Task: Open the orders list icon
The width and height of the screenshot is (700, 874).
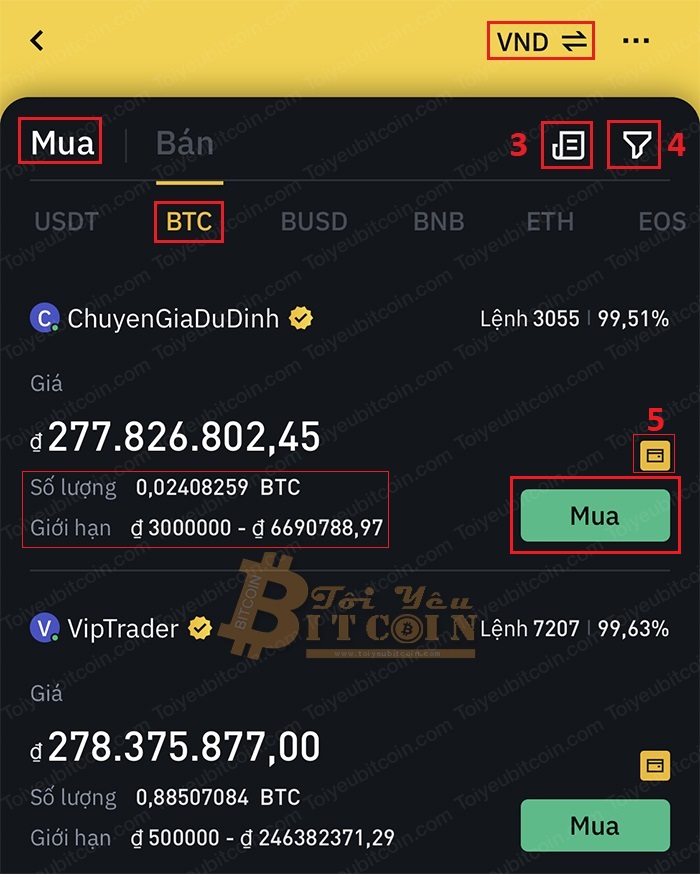Action: tap(567, 146)
